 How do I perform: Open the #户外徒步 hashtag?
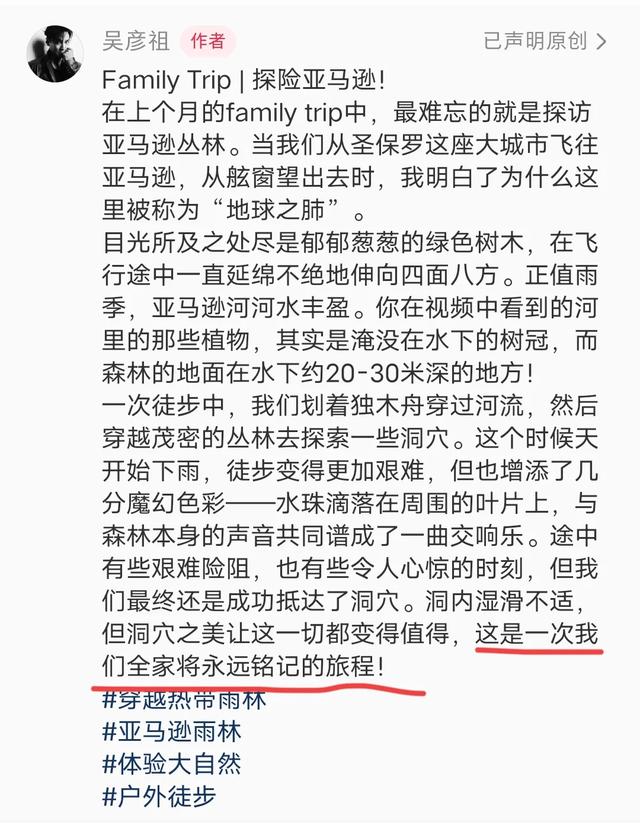point(158,797)
